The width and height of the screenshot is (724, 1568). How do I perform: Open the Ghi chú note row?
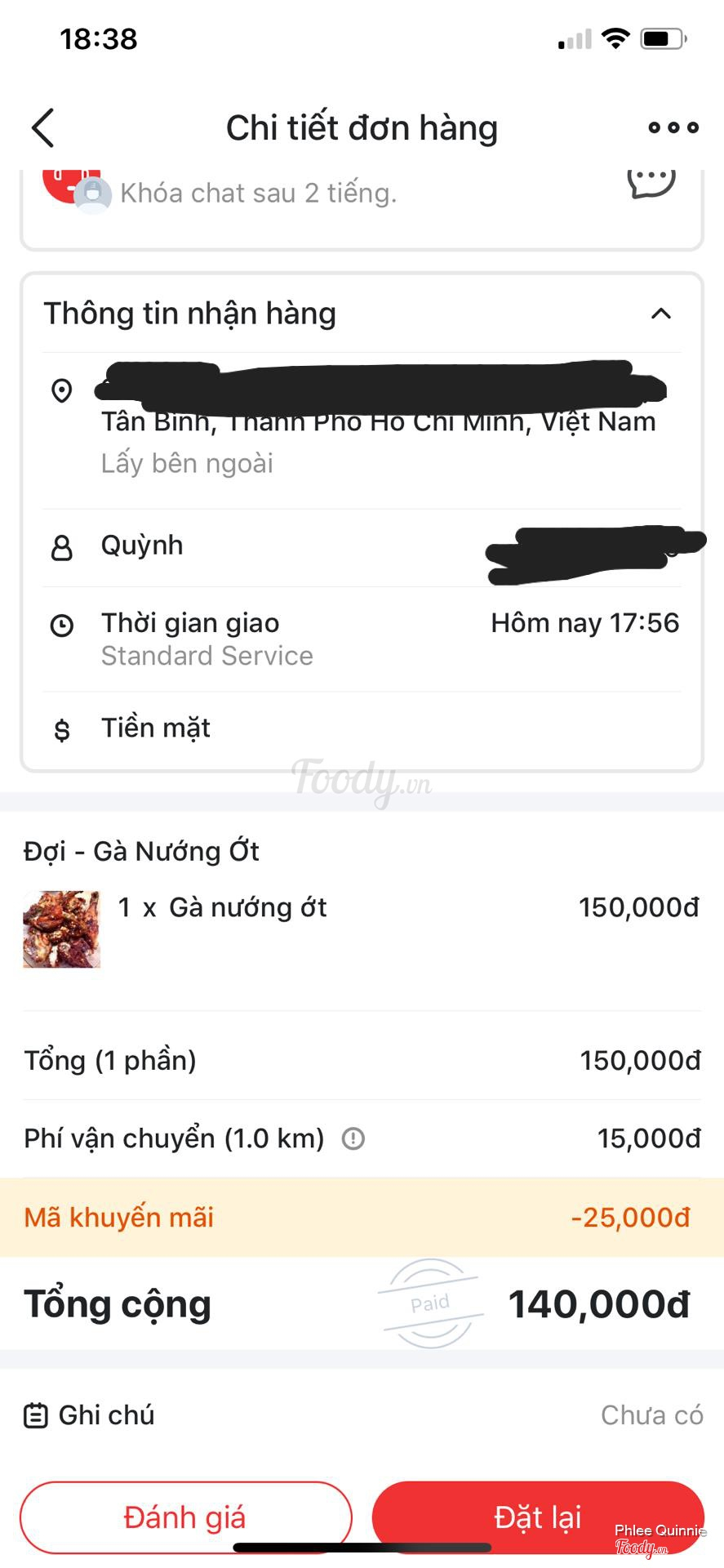click(x=362, y=1415)
